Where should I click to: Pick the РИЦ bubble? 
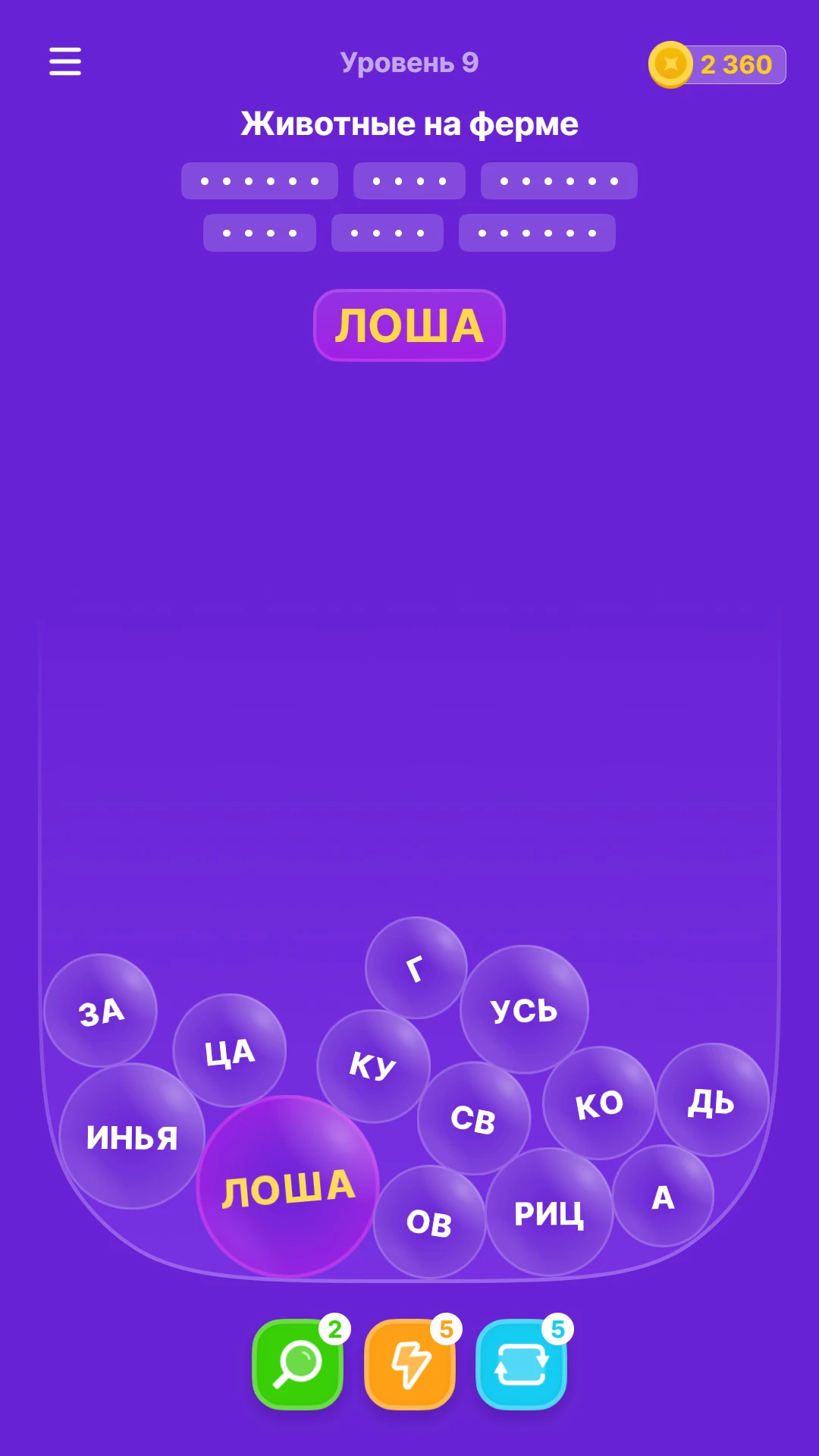(549, 1212)
